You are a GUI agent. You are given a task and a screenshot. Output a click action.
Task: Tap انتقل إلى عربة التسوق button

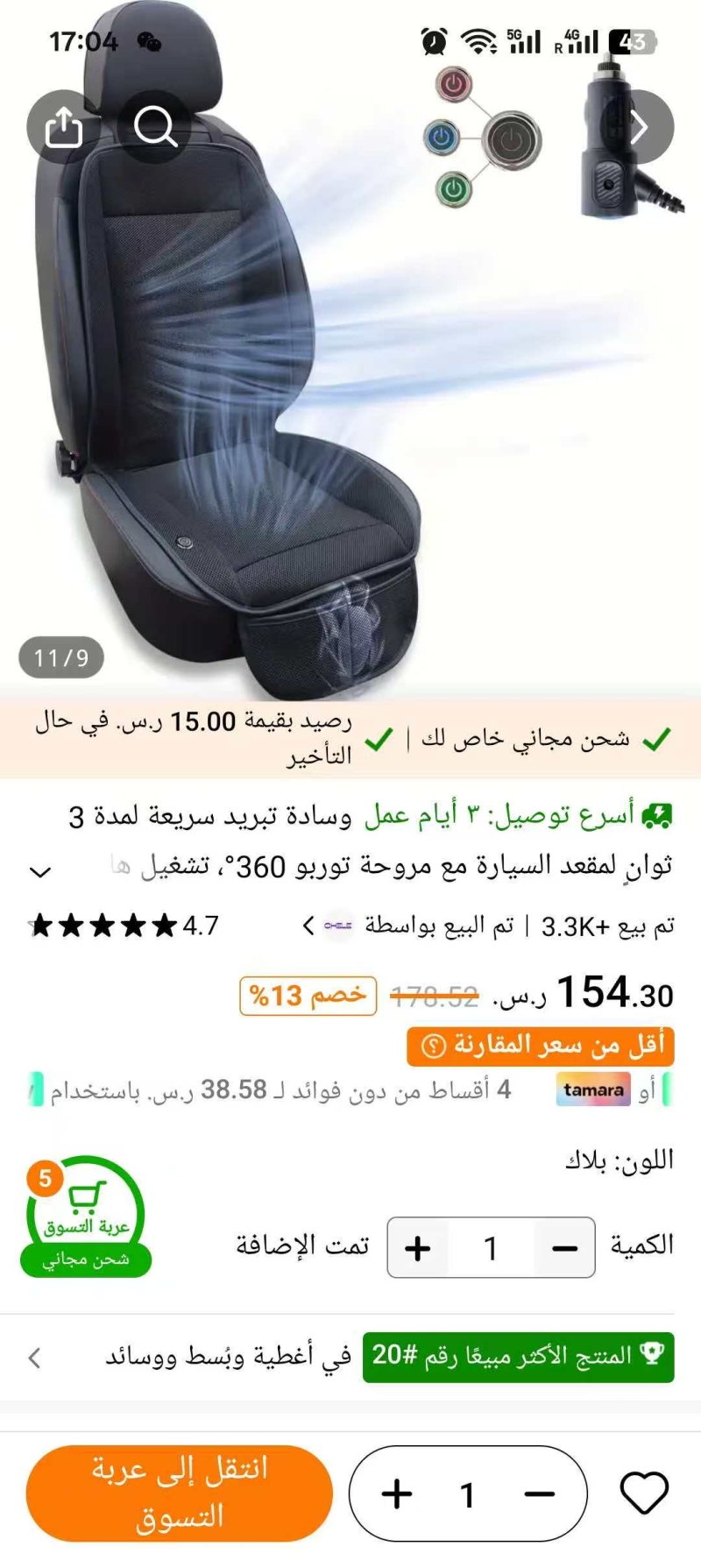(x=180, y=1494)
